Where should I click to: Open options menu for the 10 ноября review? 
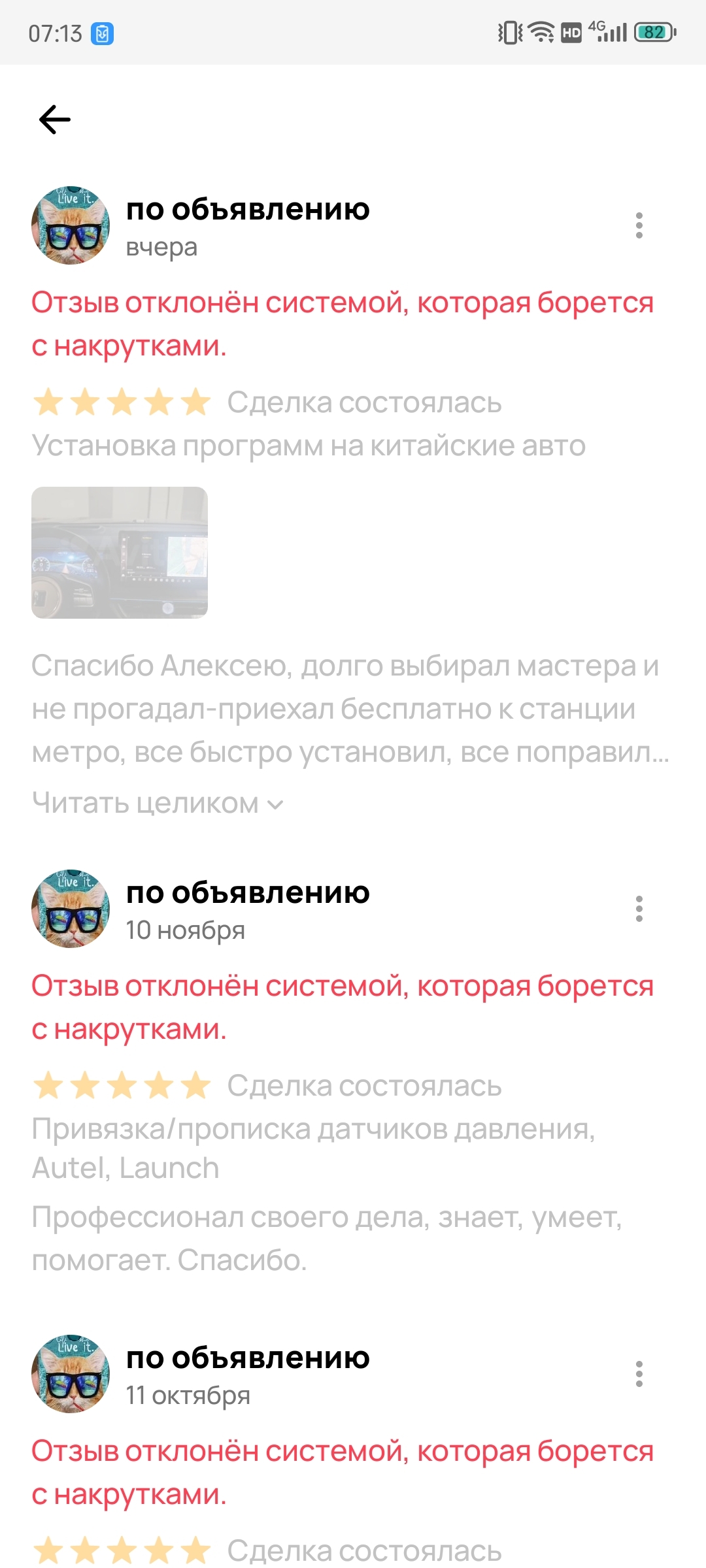click(x=639, y=909)
